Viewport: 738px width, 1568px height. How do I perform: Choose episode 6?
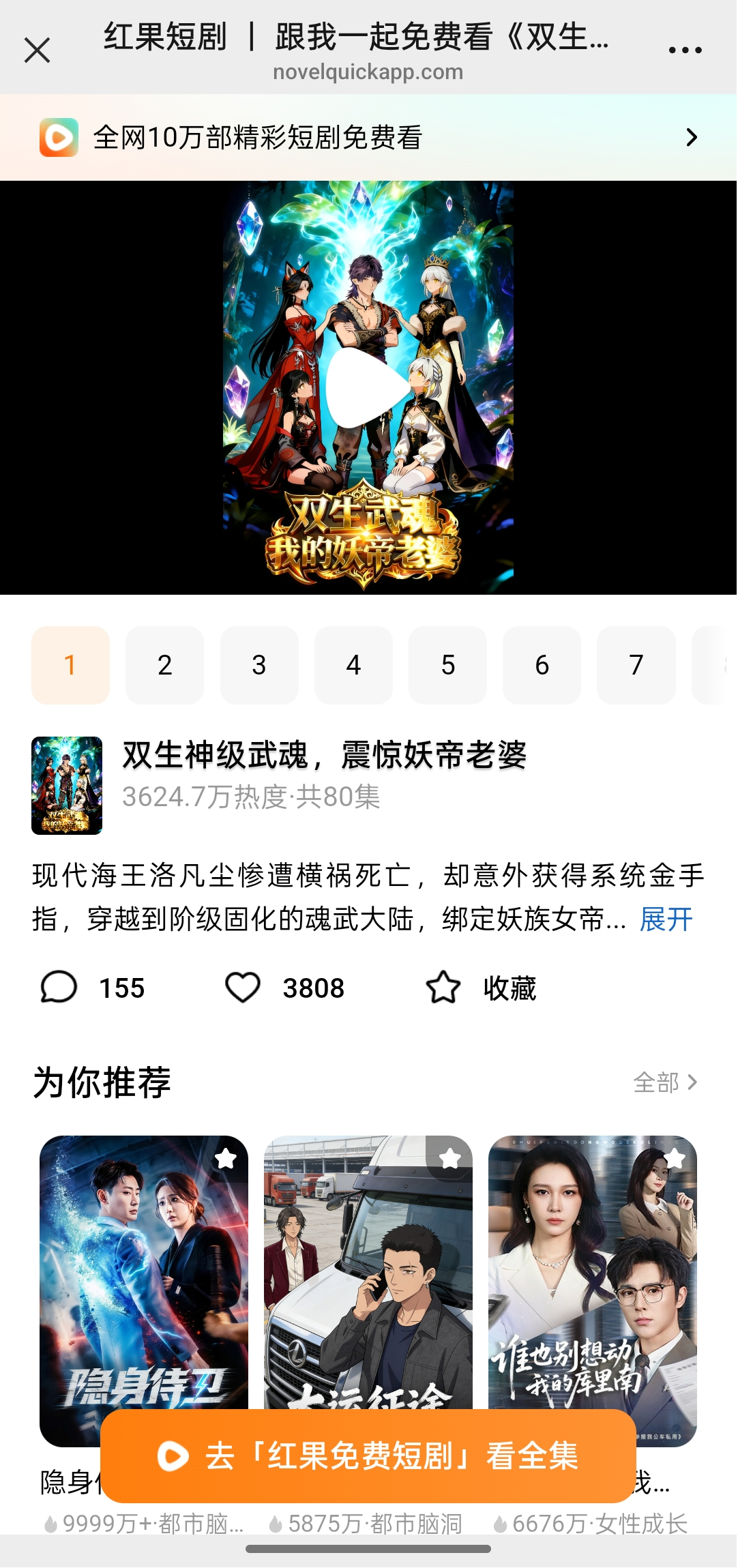[542, 665]
